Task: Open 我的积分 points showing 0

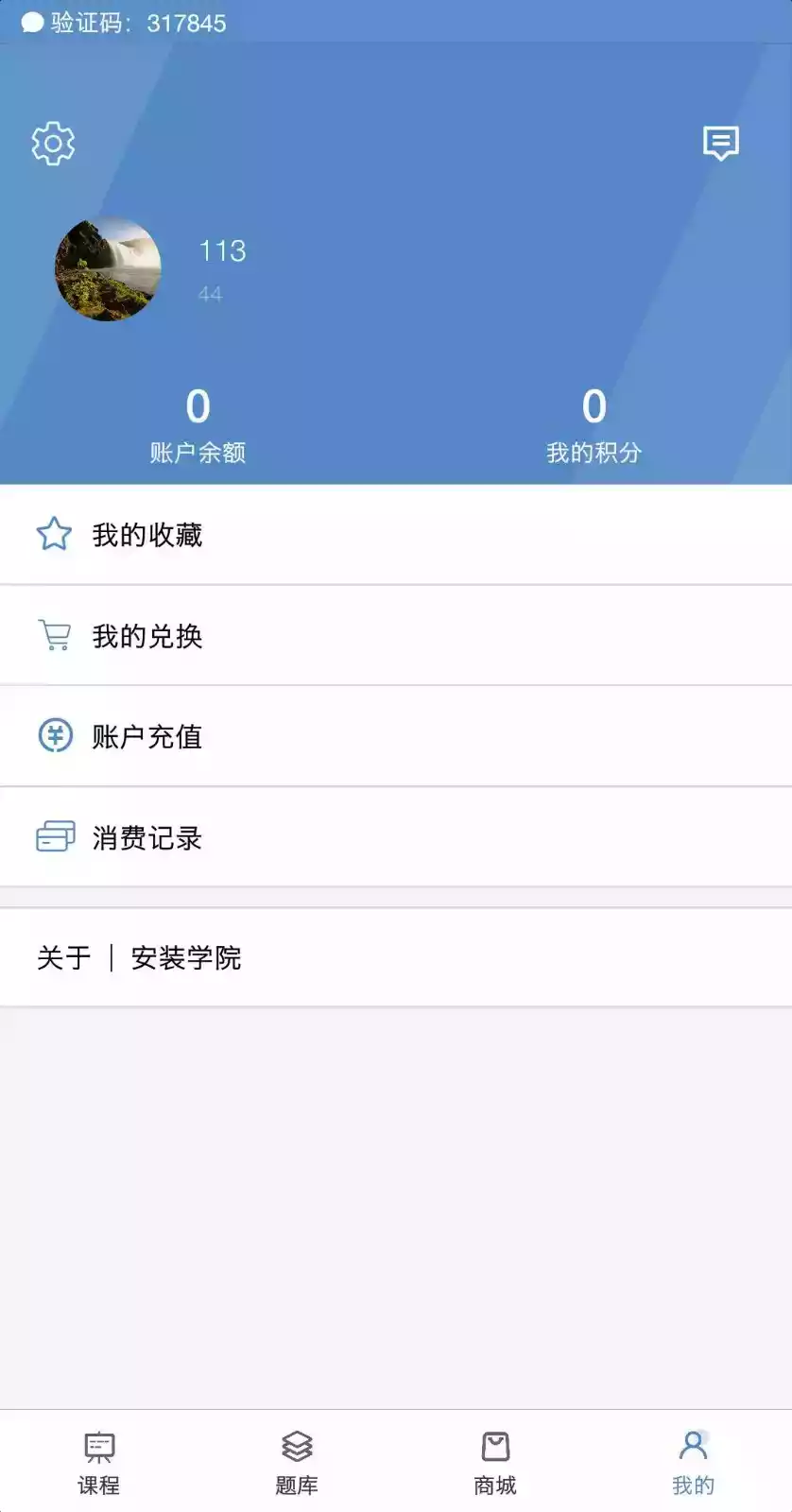Action: click(594, 425)
